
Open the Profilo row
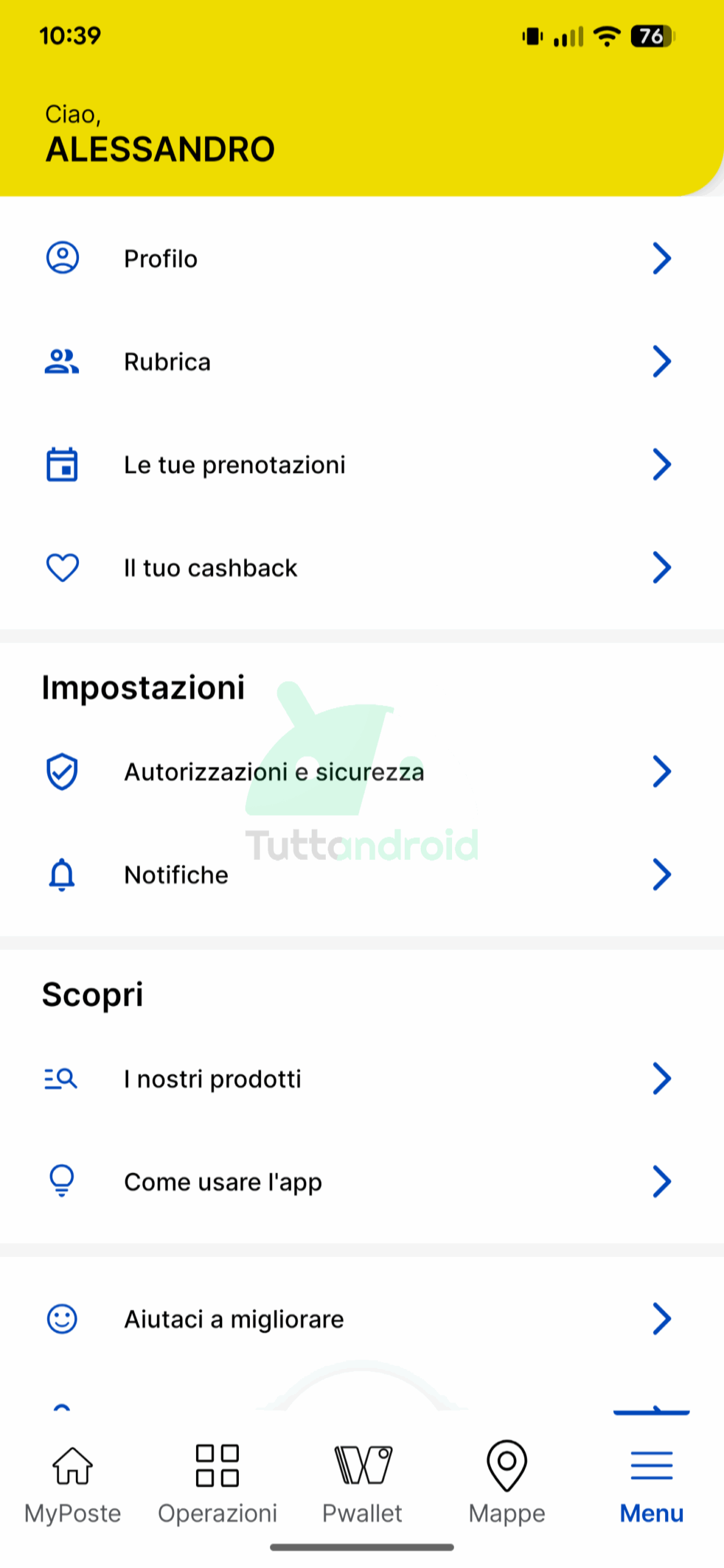click(361, 258)
